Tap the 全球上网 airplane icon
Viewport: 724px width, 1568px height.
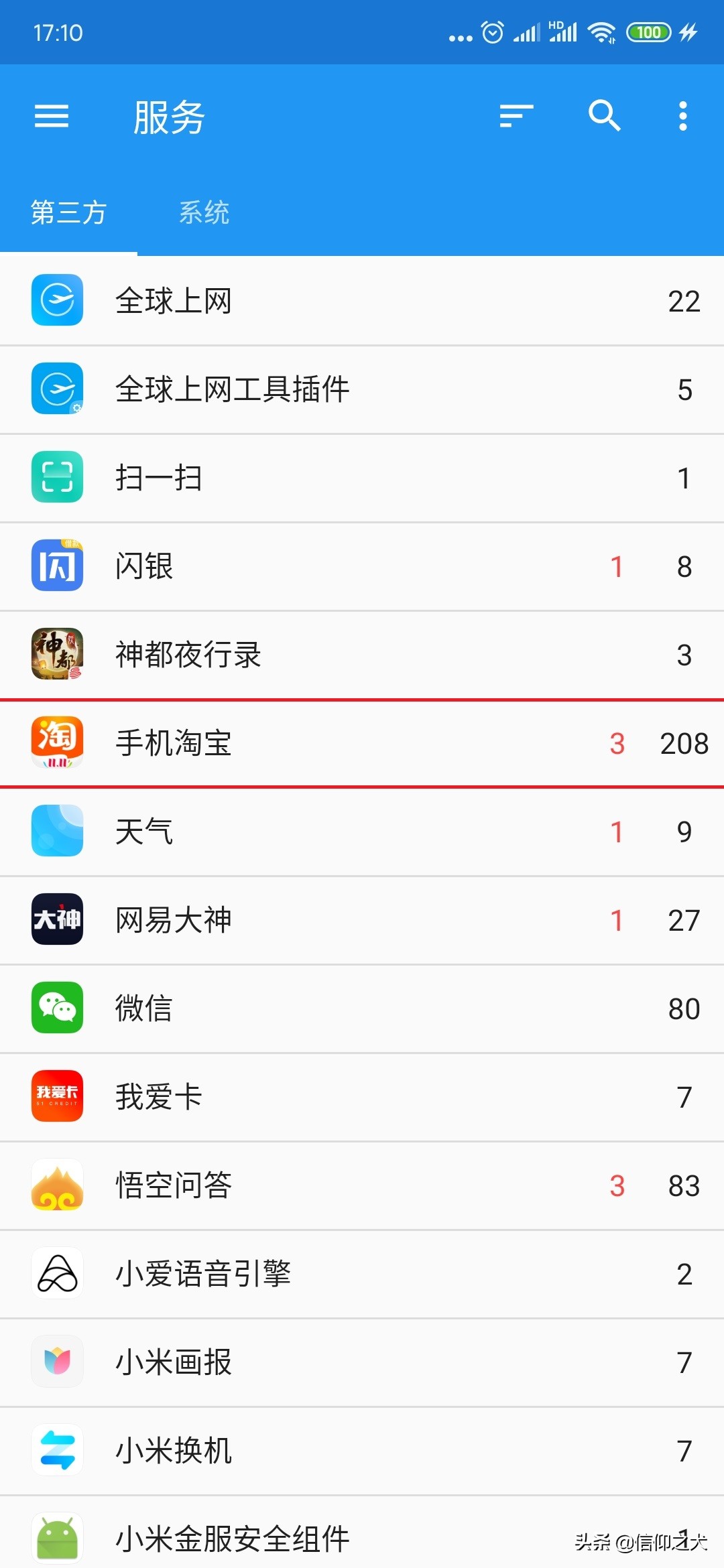[56, 300]
